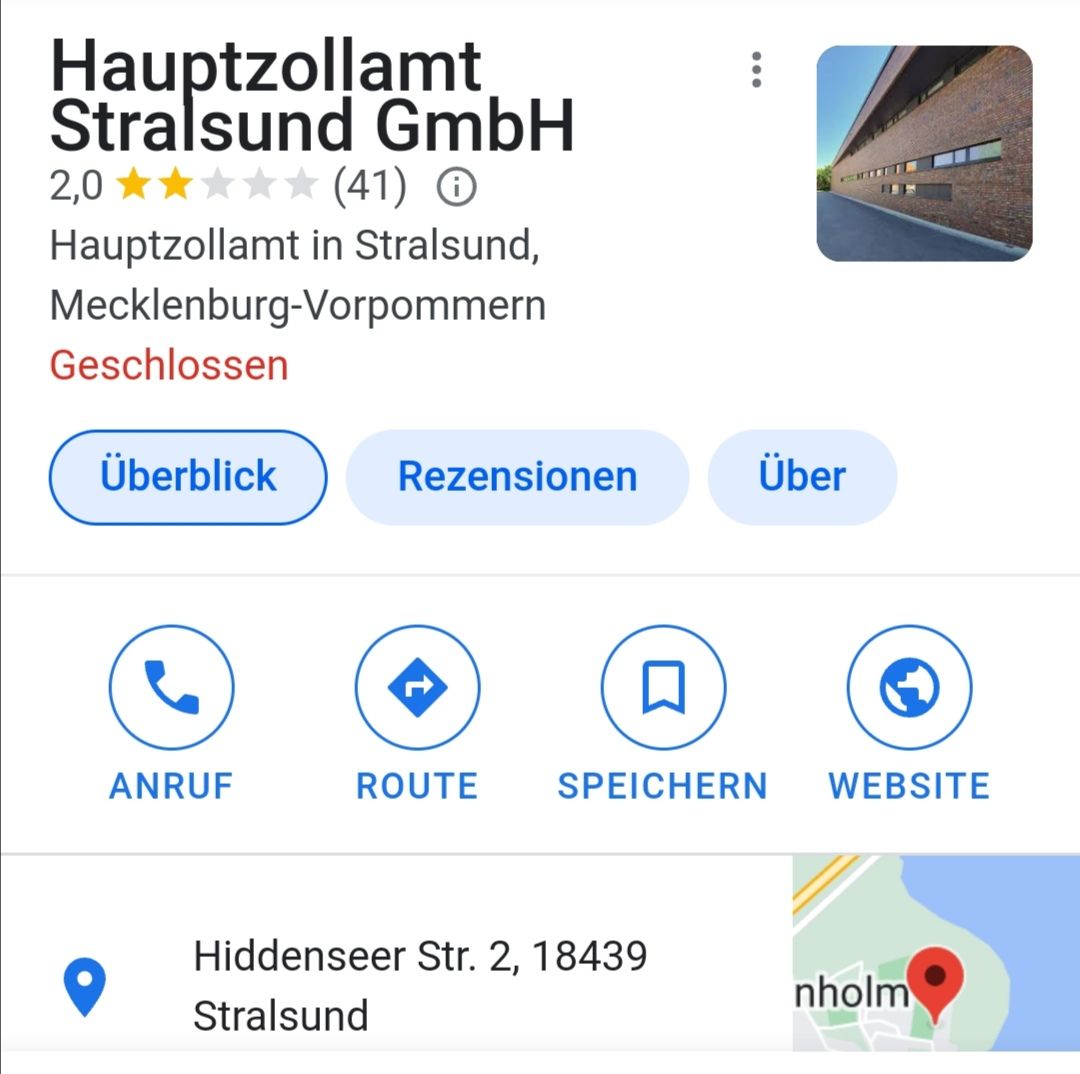This screenshot has width=1080, height=1074.
Task: Tap the rating info icon
Action: pyautogui.click(x=457, y=186)
